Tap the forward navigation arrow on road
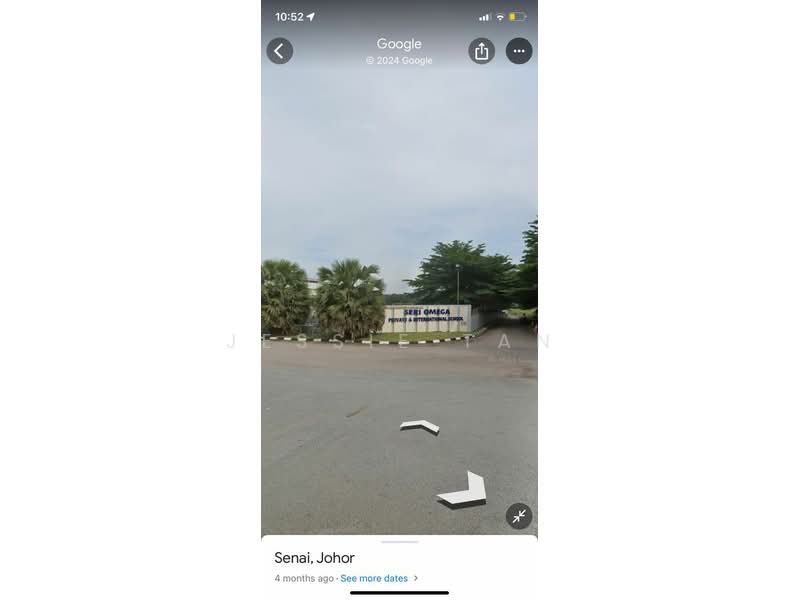This screenshot has width=800, height=600. click(x=419, y=427)
